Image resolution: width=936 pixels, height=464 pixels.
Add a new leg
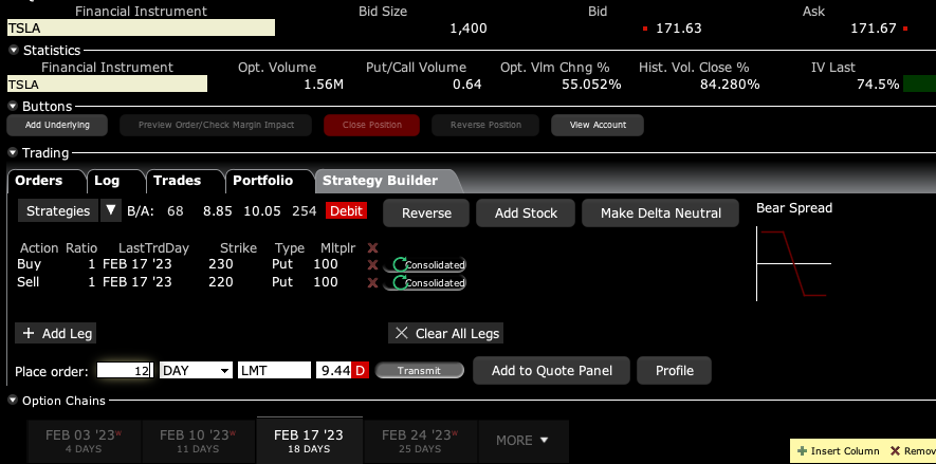coord(56,333)
